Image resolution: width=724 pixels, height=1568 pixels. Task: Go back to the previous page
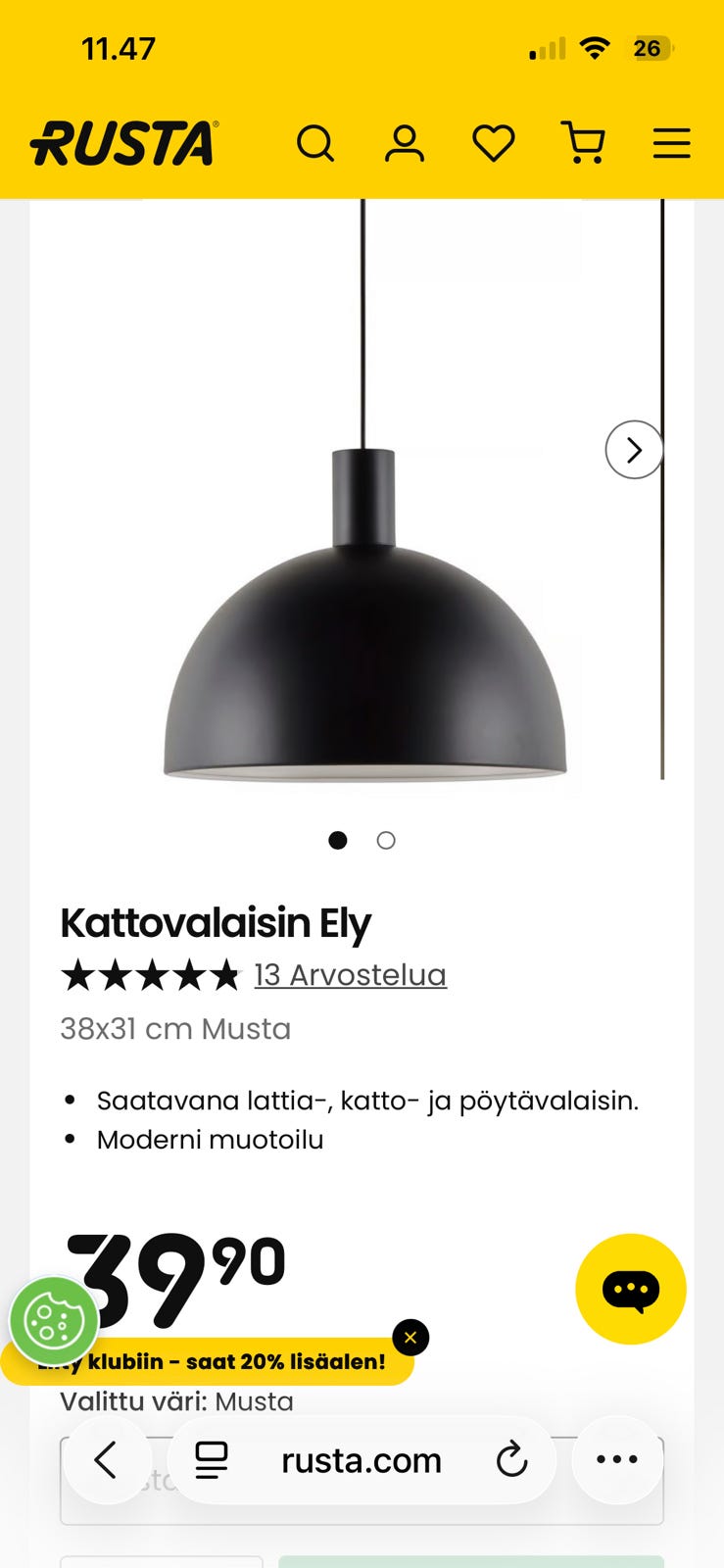coord(107,1459)
